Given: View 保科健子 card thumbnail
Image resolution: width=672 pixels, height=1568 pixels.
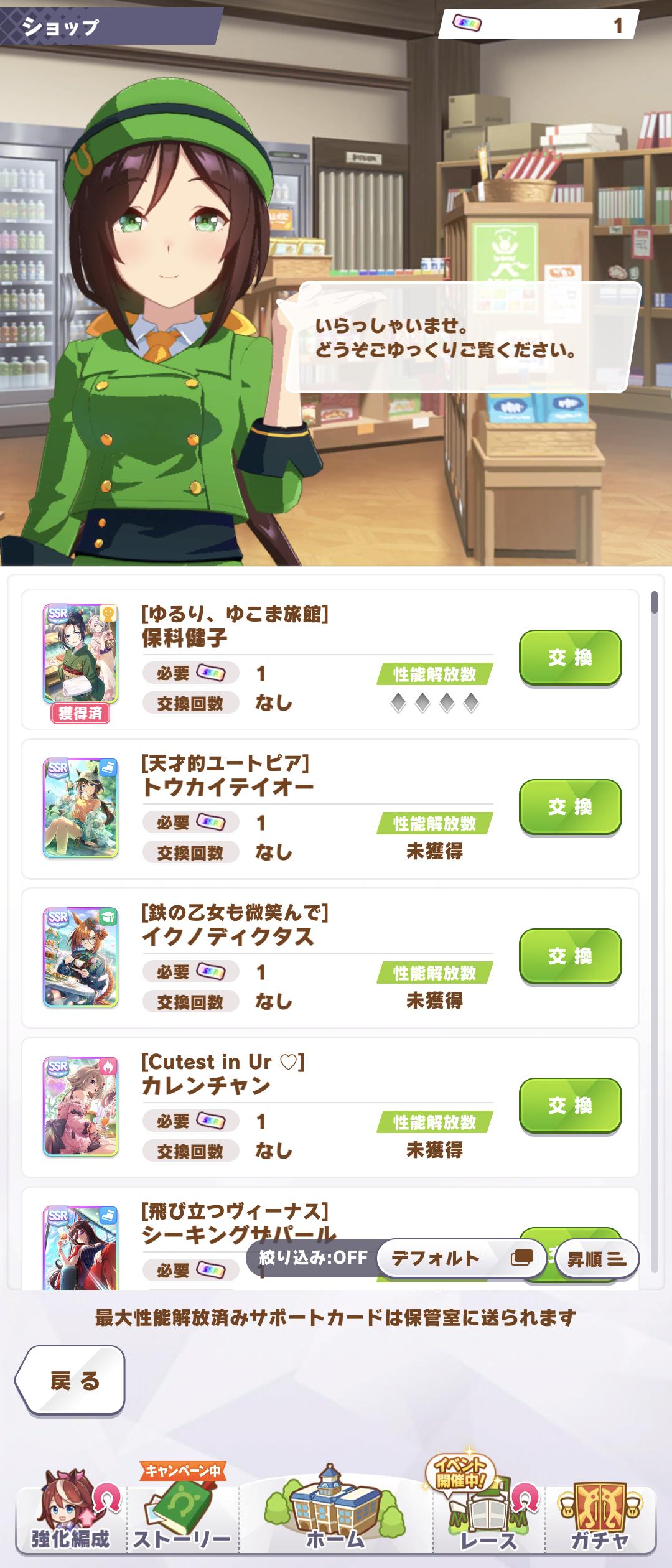Looking at the screenshot, I should (x=80, y=654).
